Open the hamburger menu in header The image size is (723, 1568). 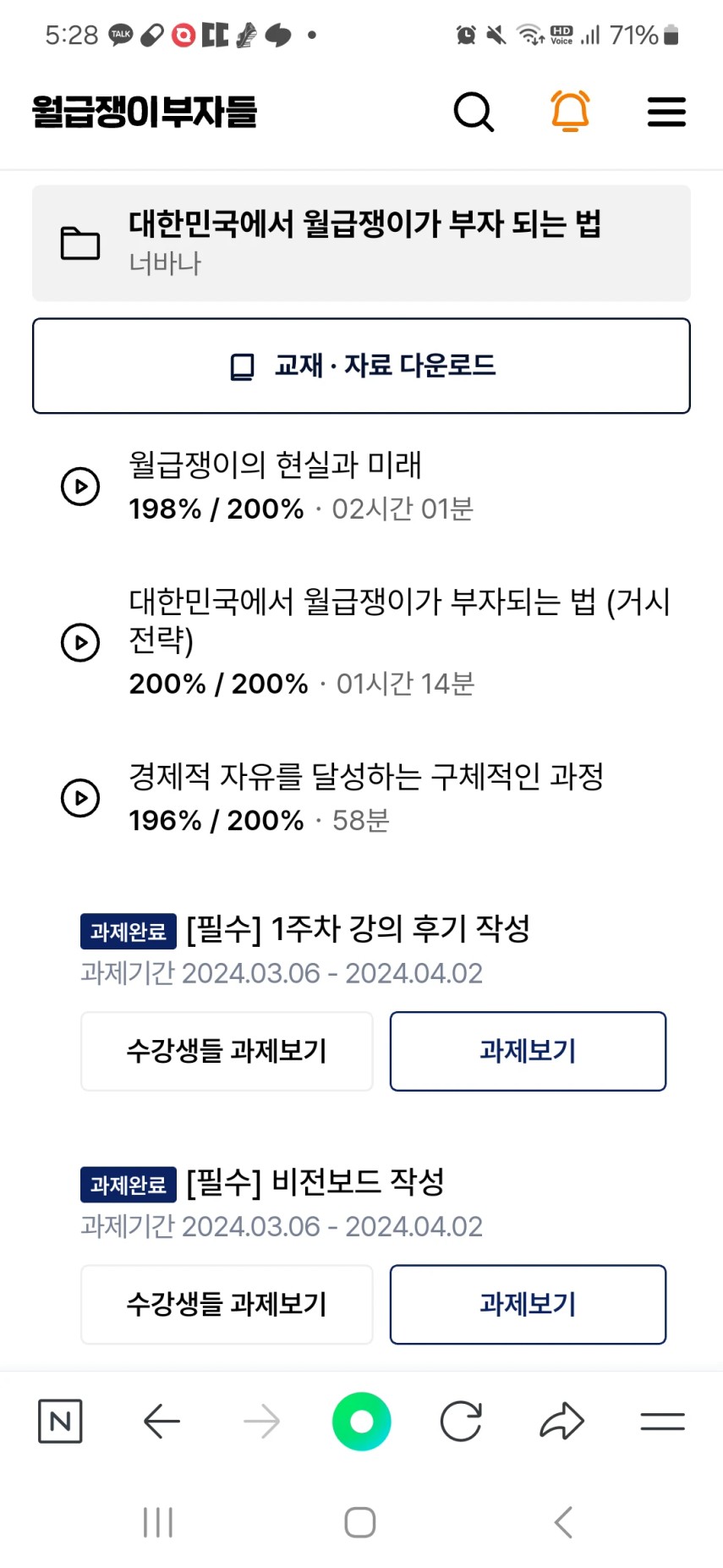click(666, 112)
